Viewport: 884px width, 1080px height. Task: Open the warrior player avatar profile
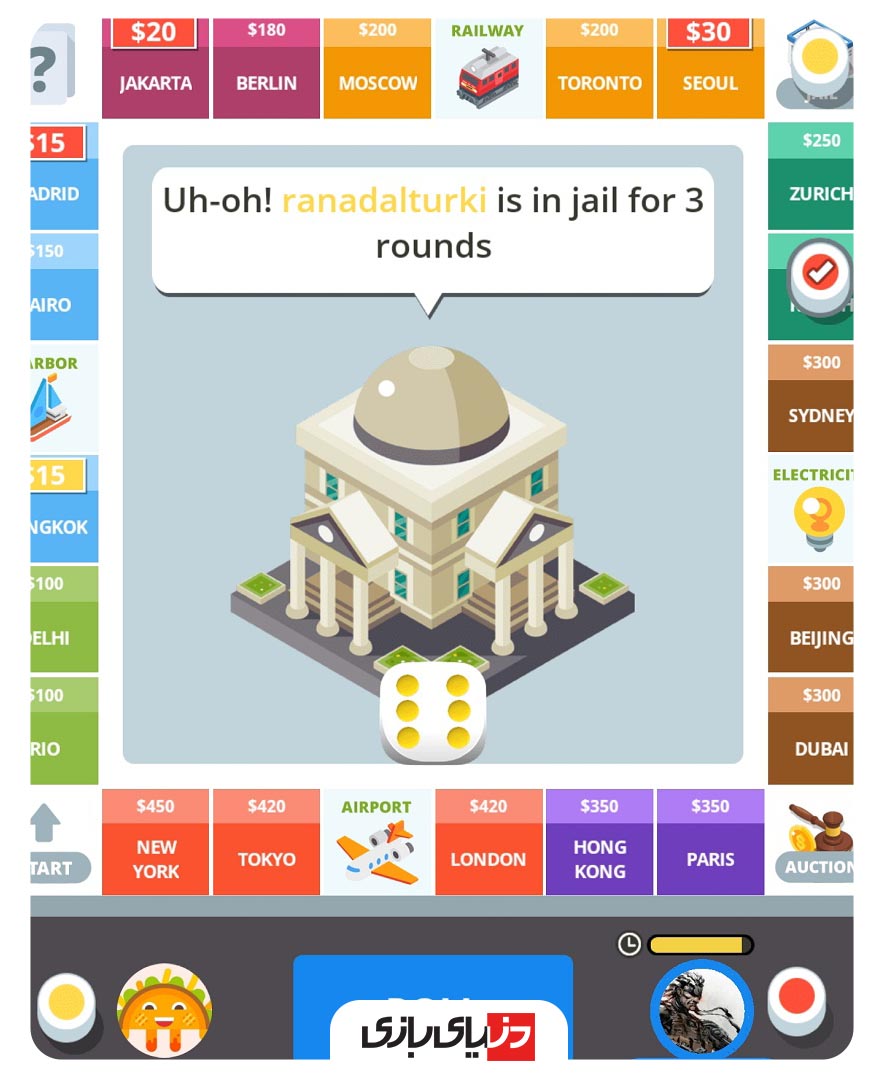(700, 1010)
